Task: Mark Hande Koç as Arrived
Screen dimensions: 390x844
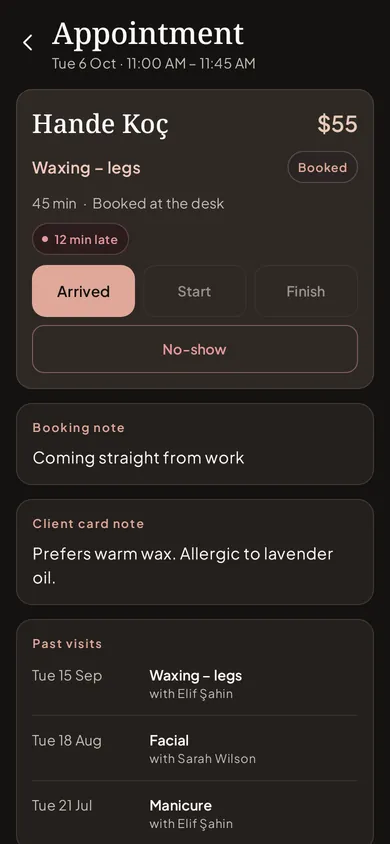Action: click(83, 291)
